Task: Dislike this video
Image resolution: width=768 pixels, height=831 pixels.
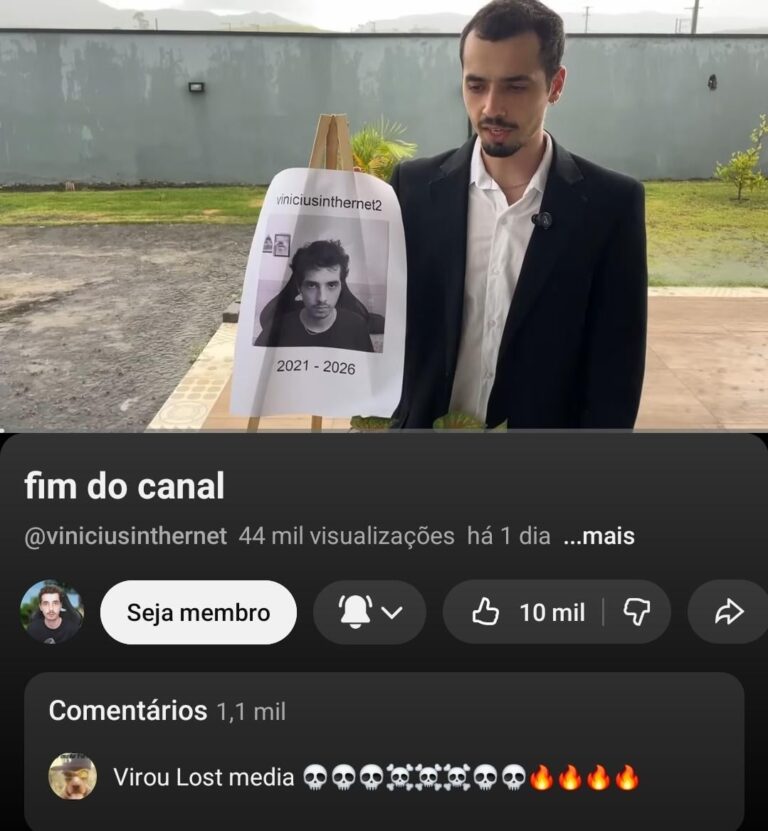Action: click(x=637, y=612)
